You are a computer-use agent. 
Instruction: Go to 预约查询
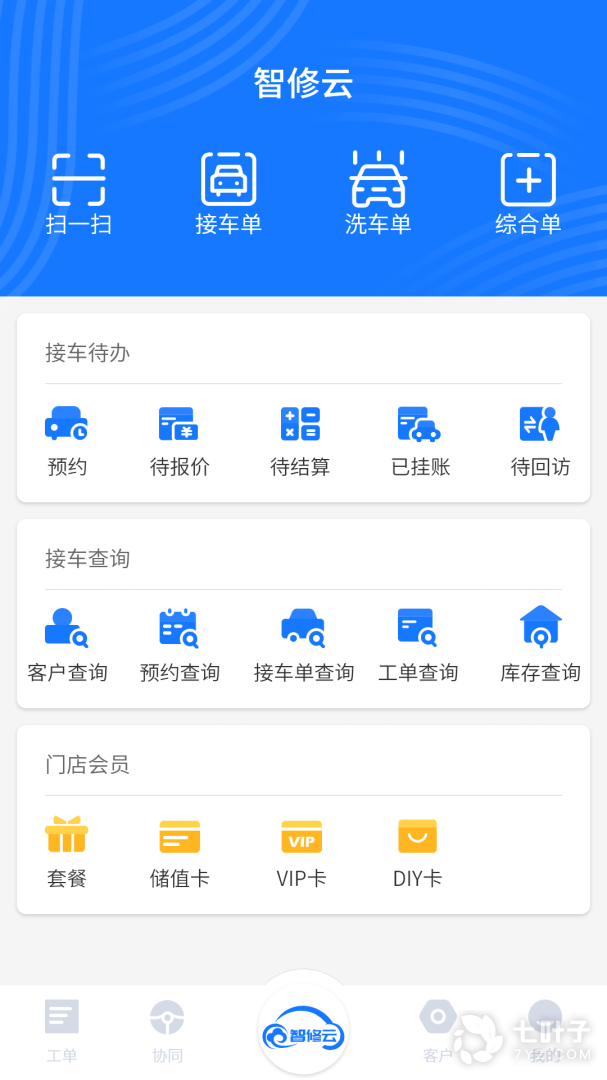pyautogui.click(x=179, y=646)
